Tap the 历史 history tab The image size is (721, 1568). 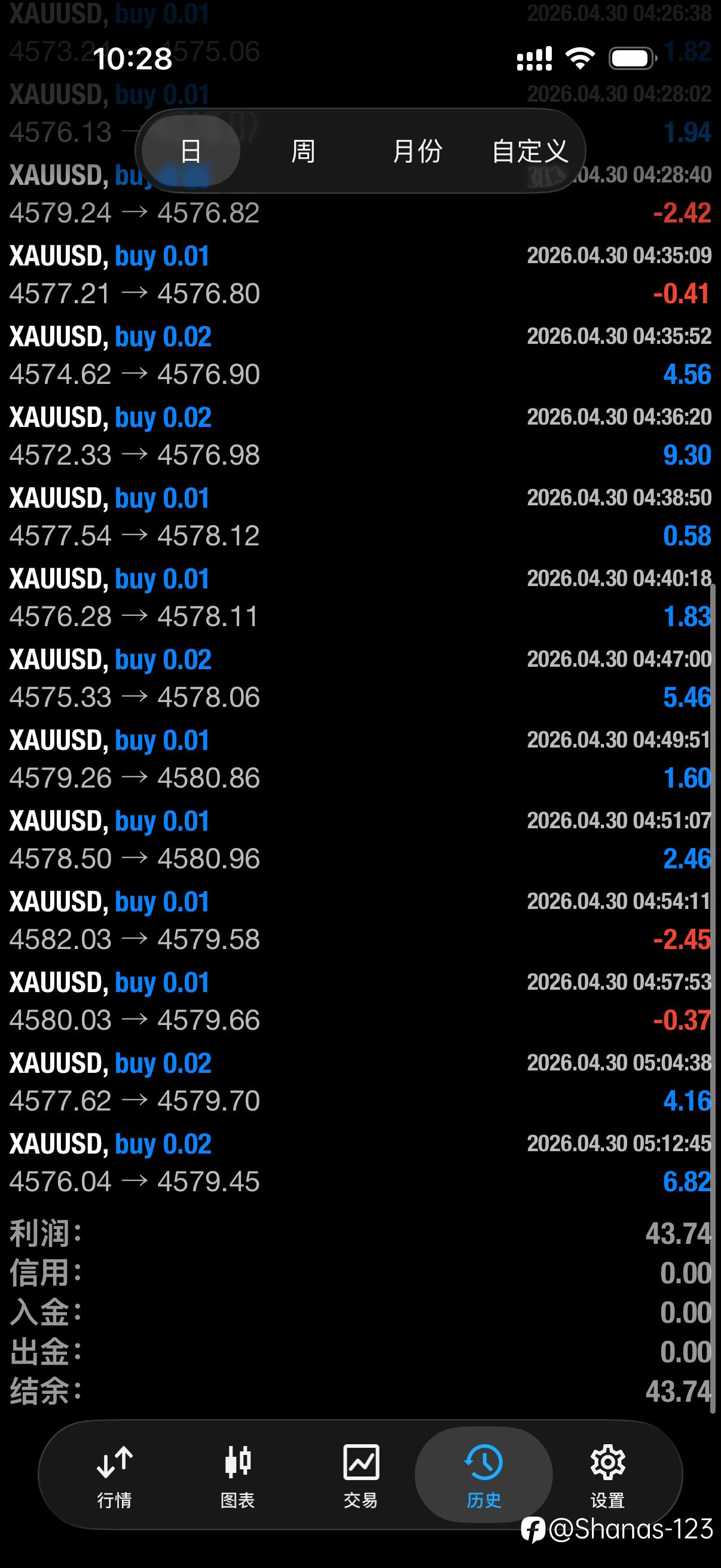[484, 1475]
